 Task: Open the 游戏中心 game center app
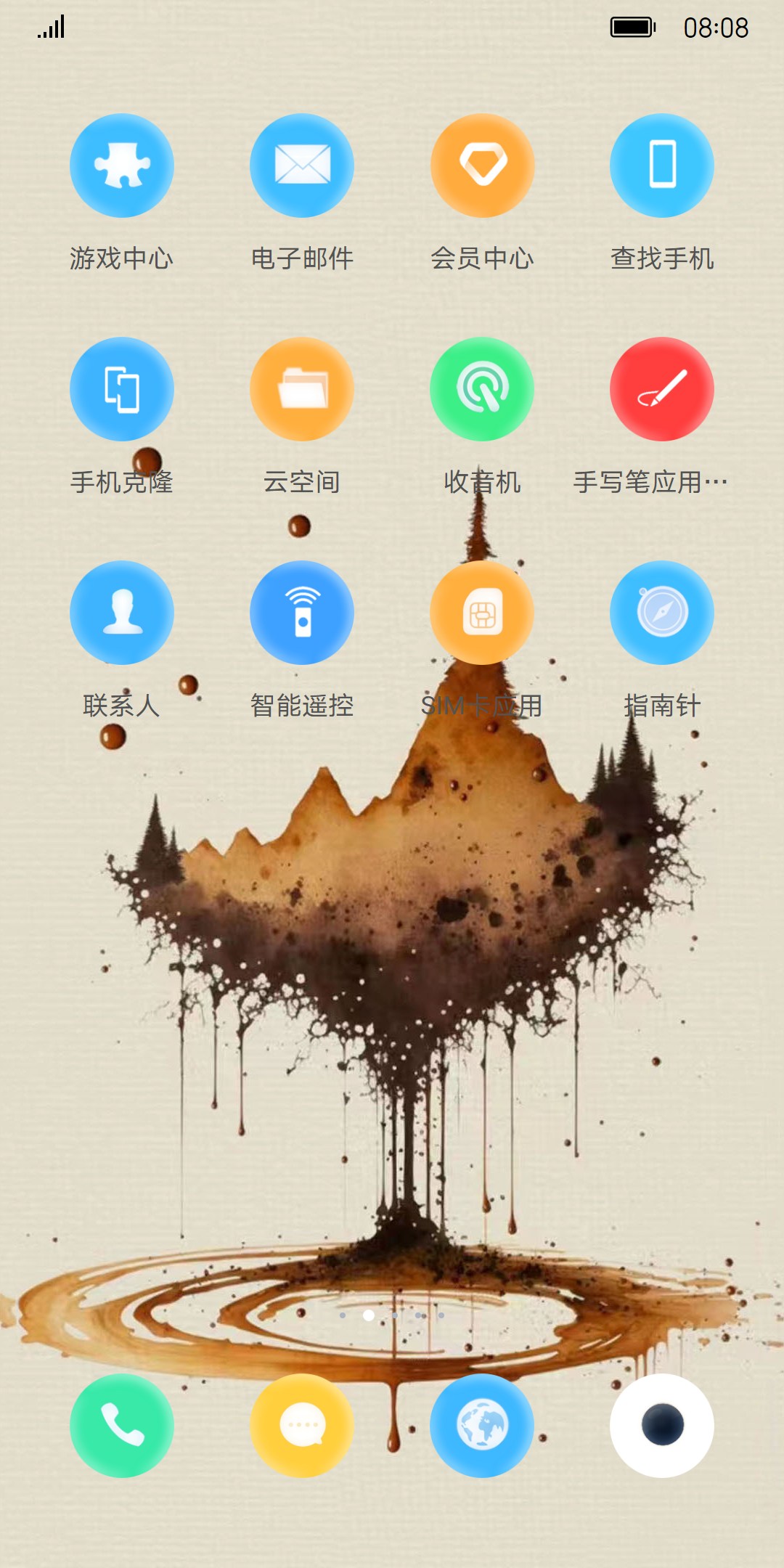coord(121,166)
